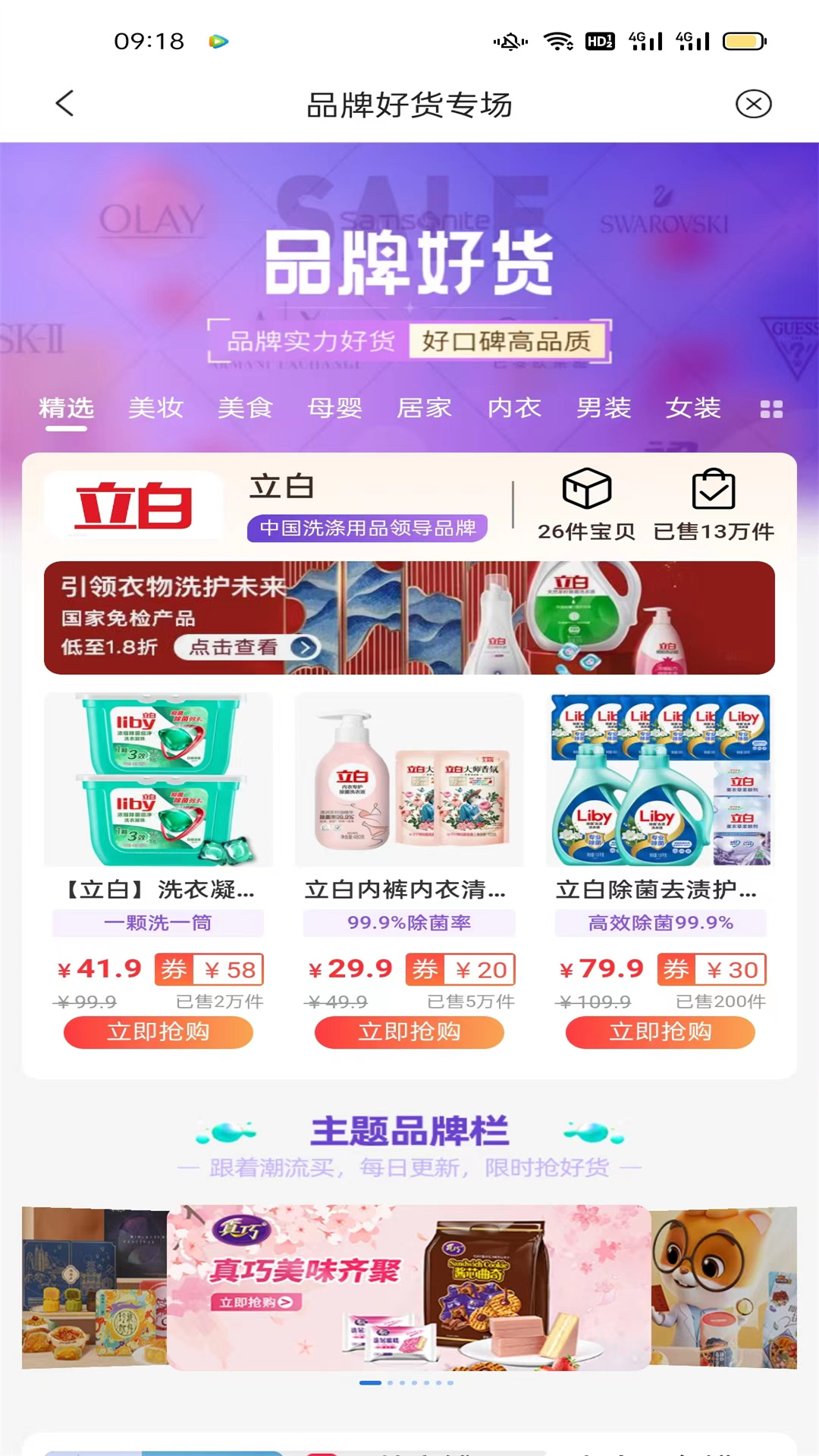This screenshot has width=819, height=1456.
Task: Buy the ¥41.9 laundry pods now
Action: [158, 1032]
